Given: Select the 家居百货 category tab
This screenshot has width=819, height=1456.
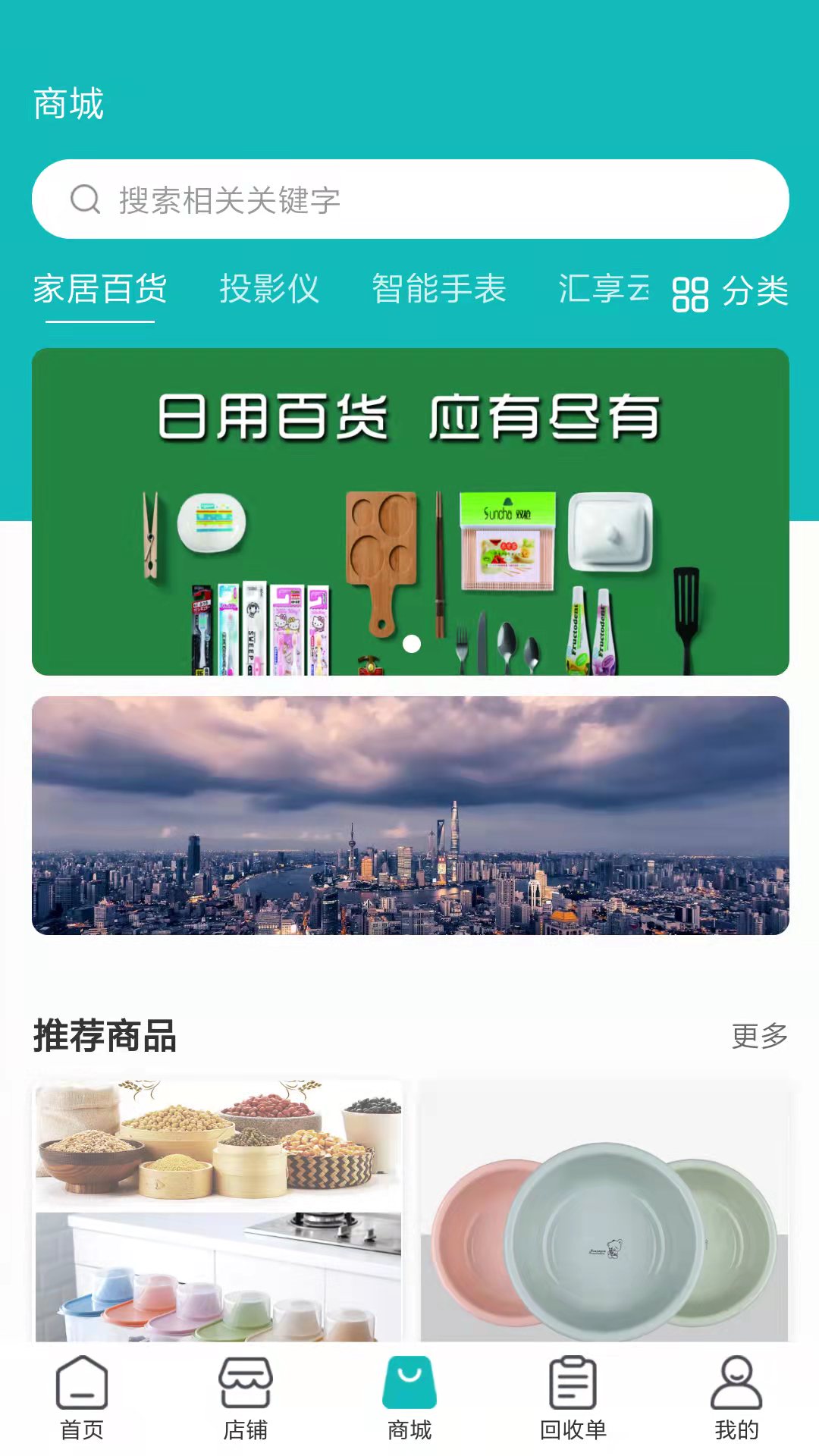Looking at the screenshot, I should (x=100, y=290).
